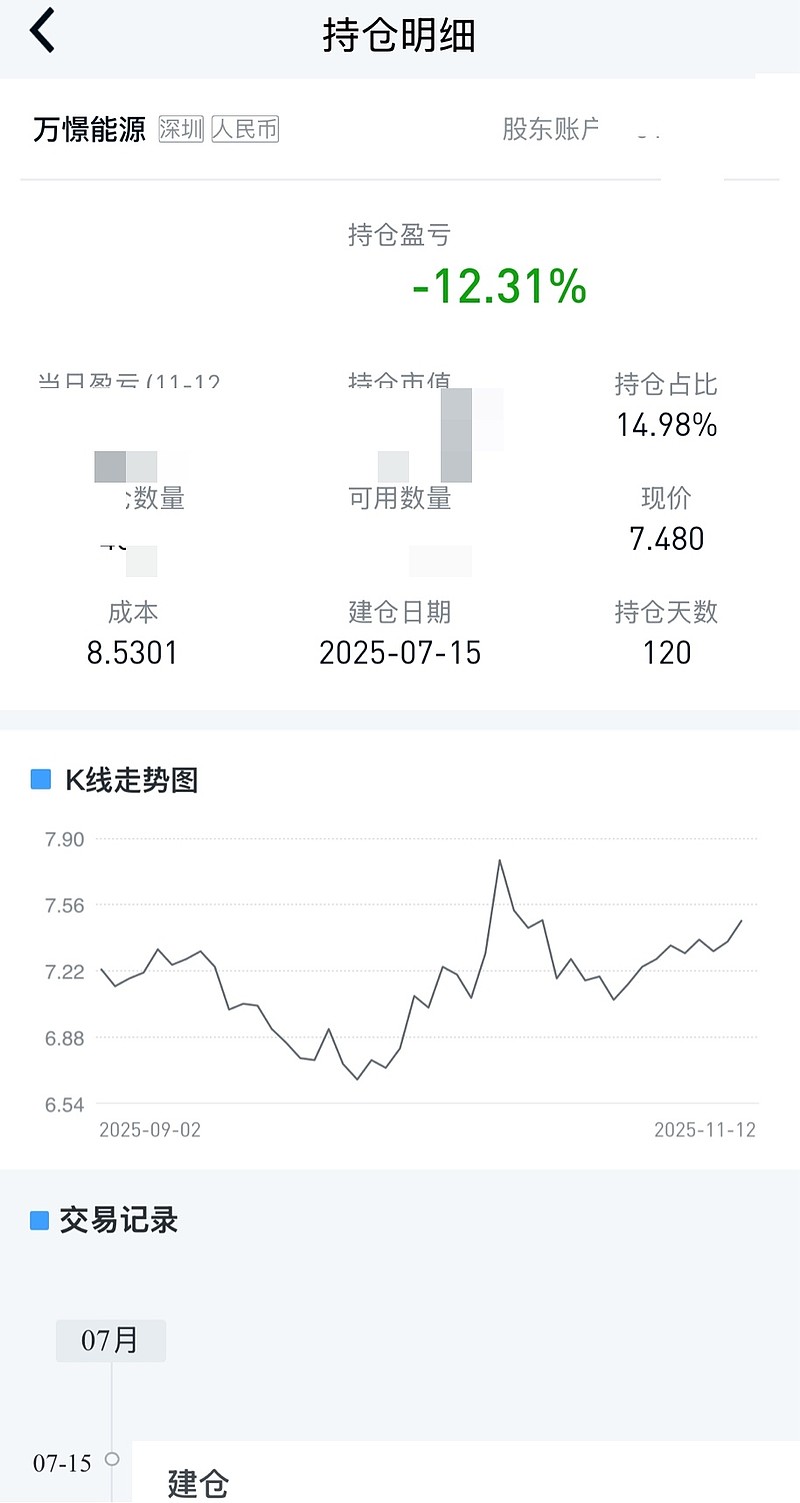Click the chart's peak near 7.80
Viewport: 800px width, 1503px height.
501,858
